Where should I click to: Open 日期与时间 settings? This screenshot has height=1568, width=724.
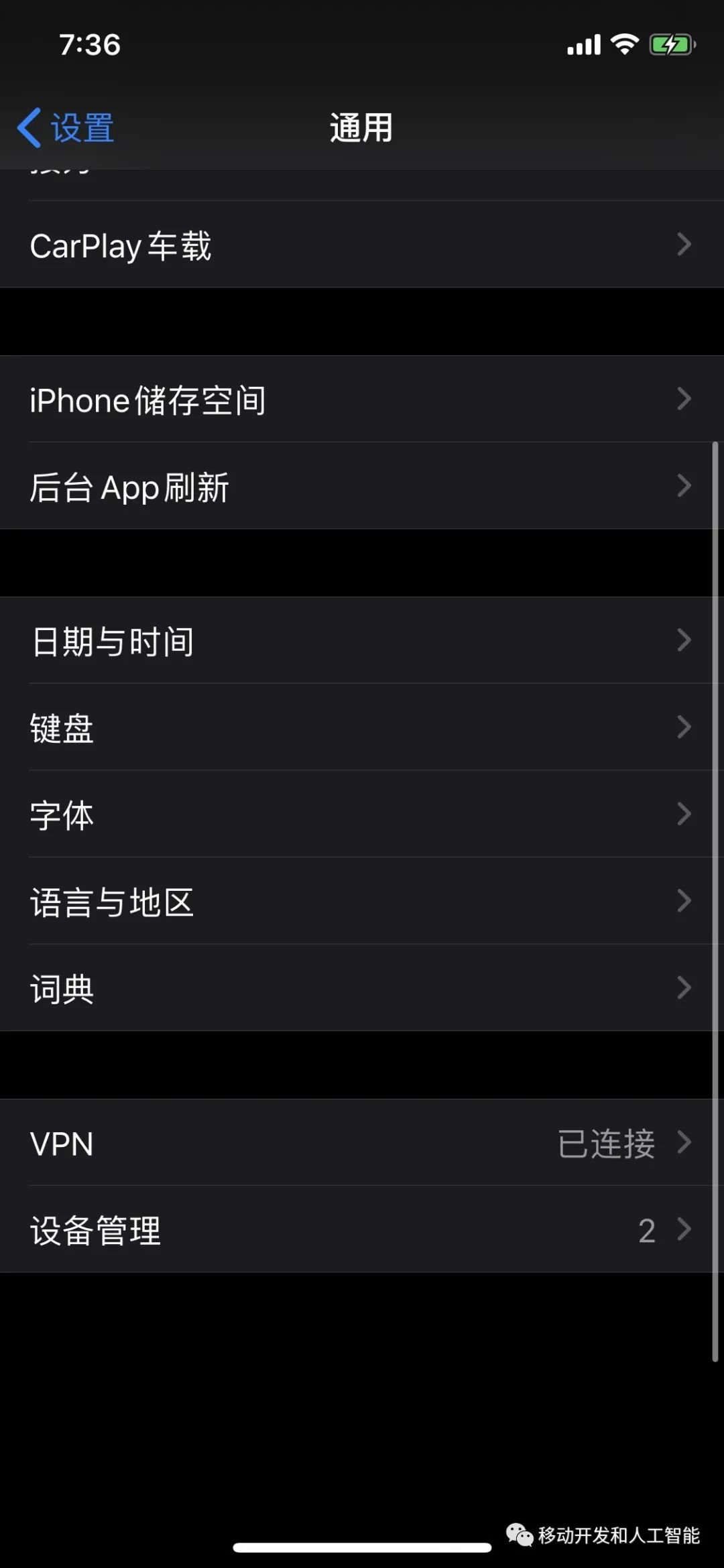(x=362, y=640)
